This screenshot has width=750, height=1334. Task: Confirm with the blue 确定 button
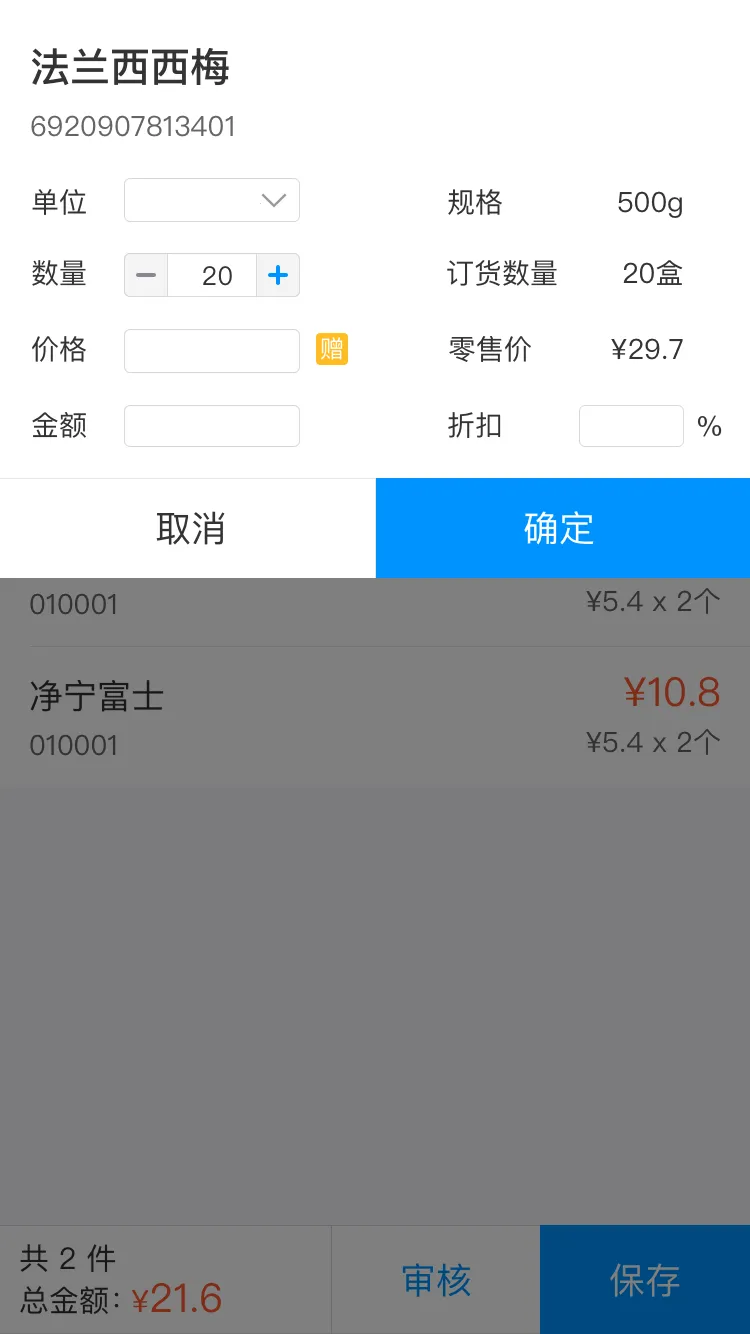point(562,527)
